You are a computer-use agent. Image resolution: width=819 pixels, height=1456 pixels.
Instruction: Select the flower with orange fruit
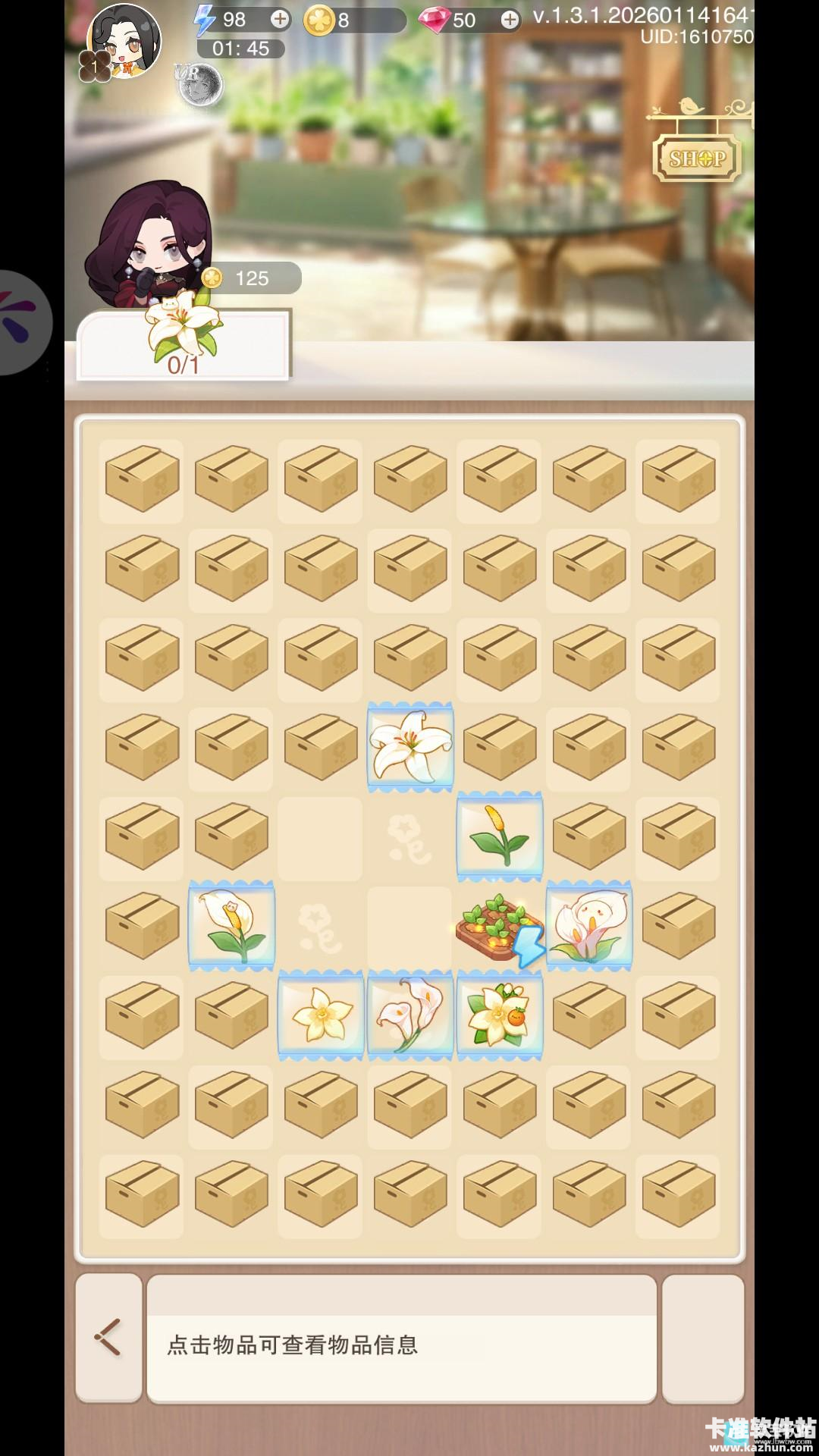[x=499, y=1015]
